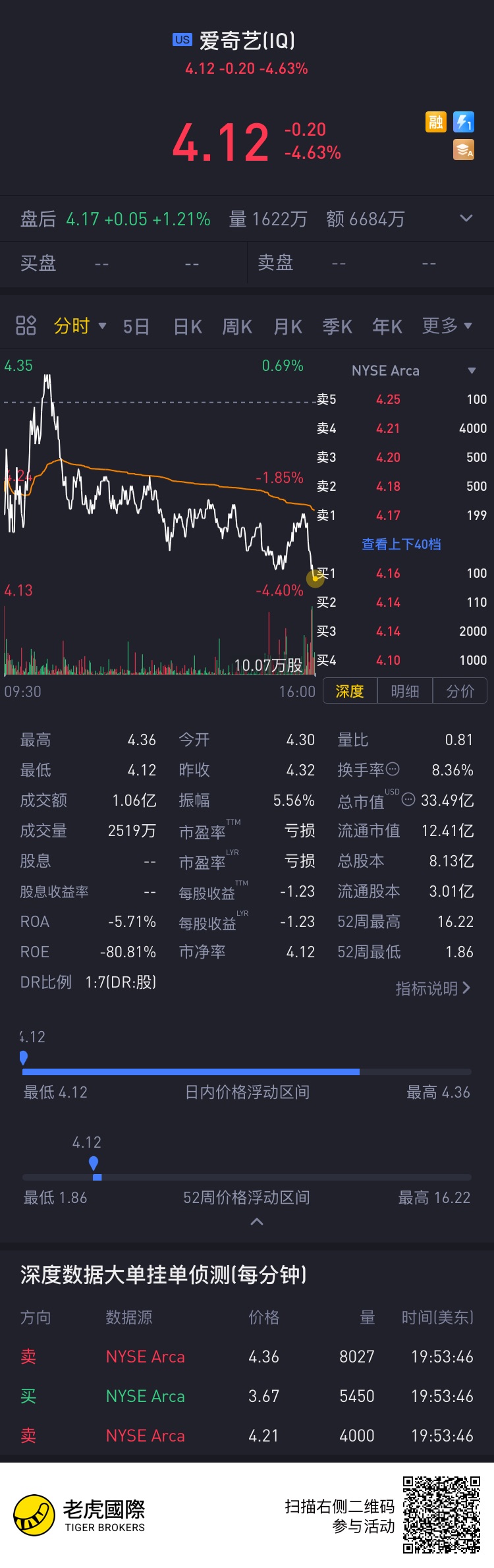
Task: Collapse the stats panel with the up chevron
Action: 257,1221
